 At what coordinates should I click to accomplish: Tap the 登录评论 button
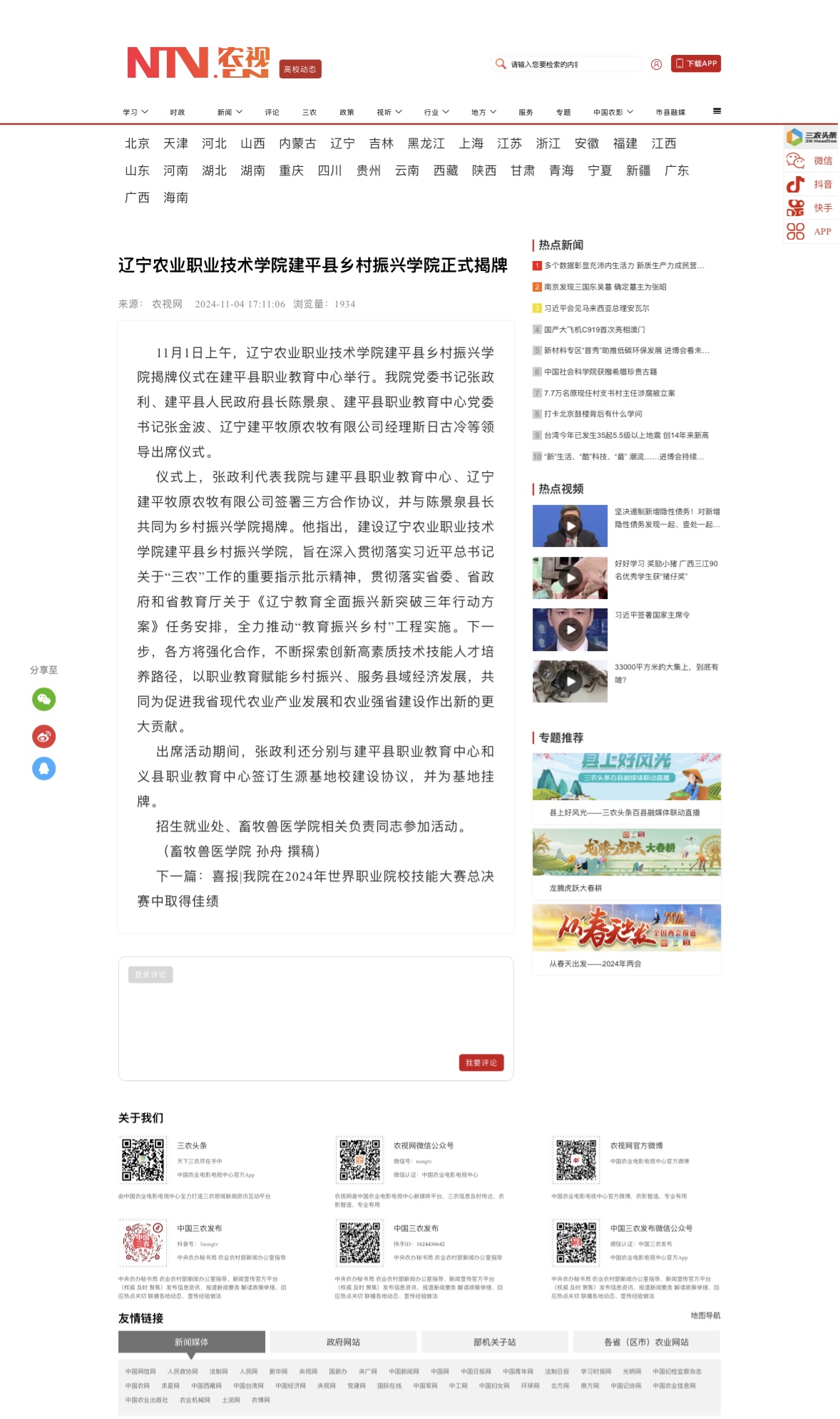150,975
